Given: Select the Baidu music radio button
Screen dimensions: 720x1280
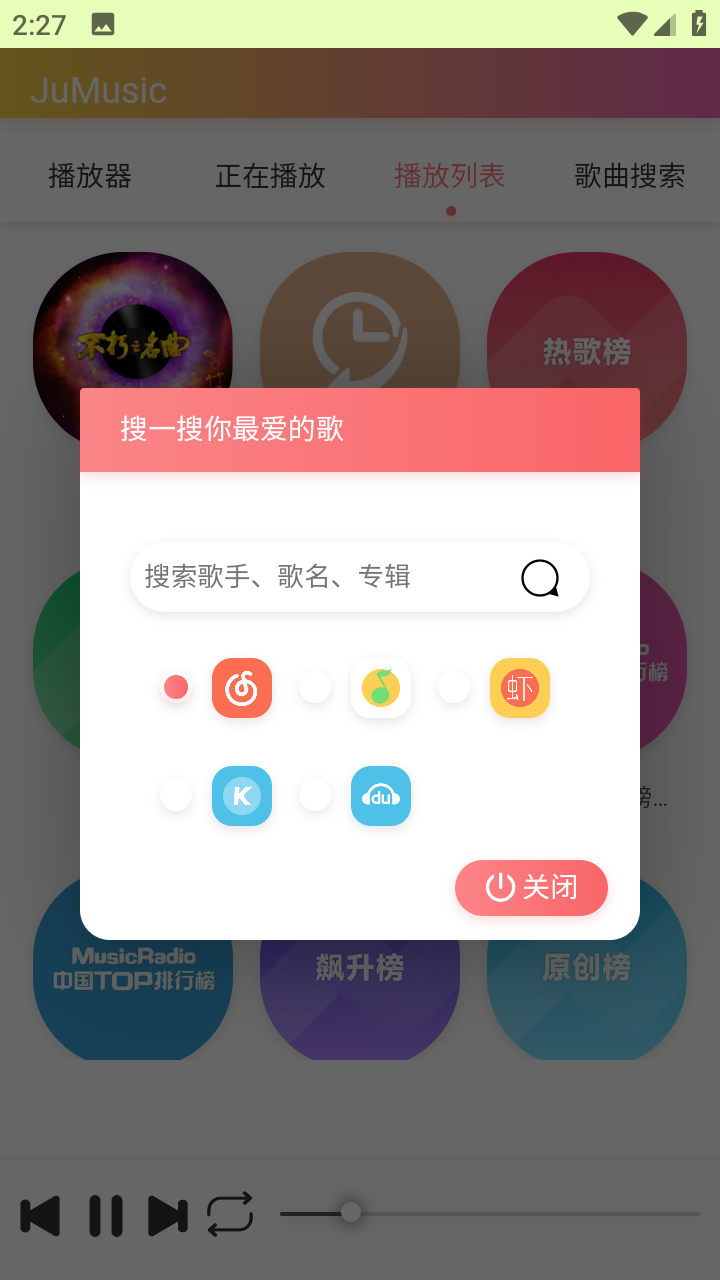Looking at the screenshot, I should point(315,796).
